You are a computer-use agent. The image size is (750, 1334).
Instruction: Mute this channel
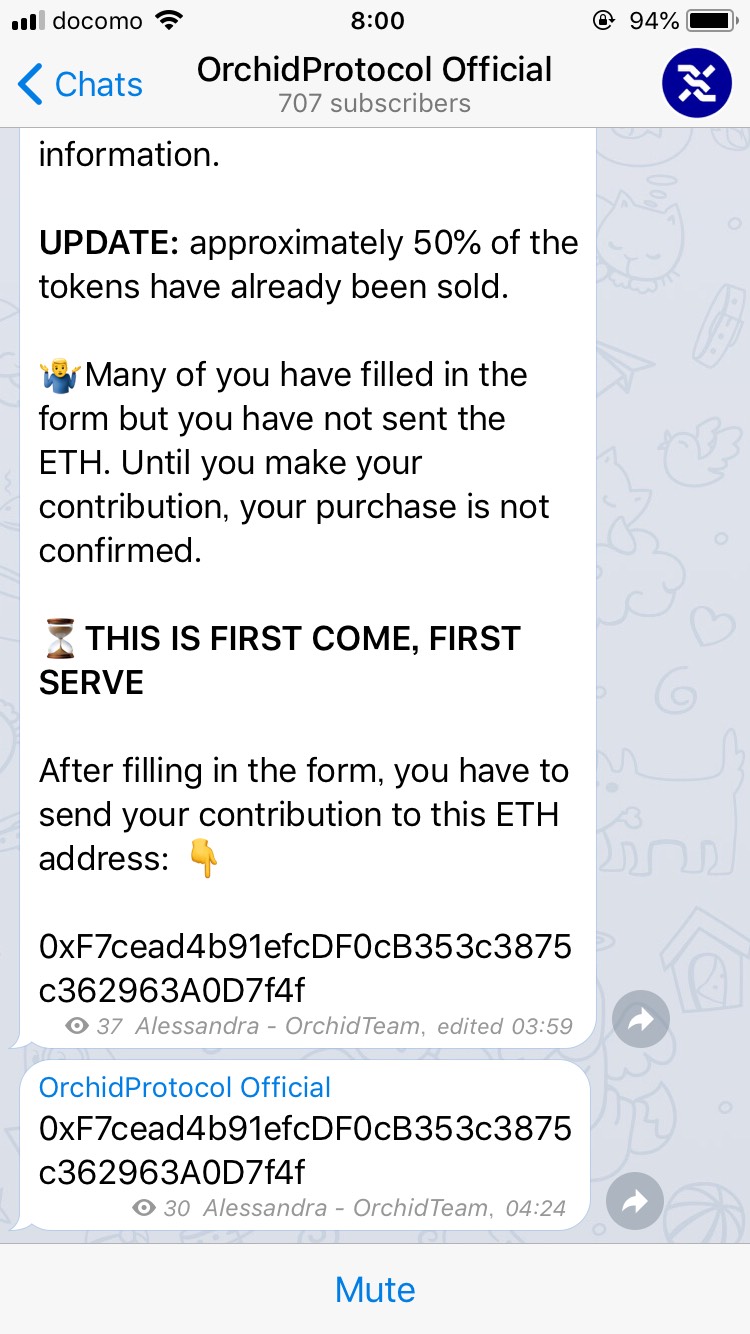(375, 1289)
